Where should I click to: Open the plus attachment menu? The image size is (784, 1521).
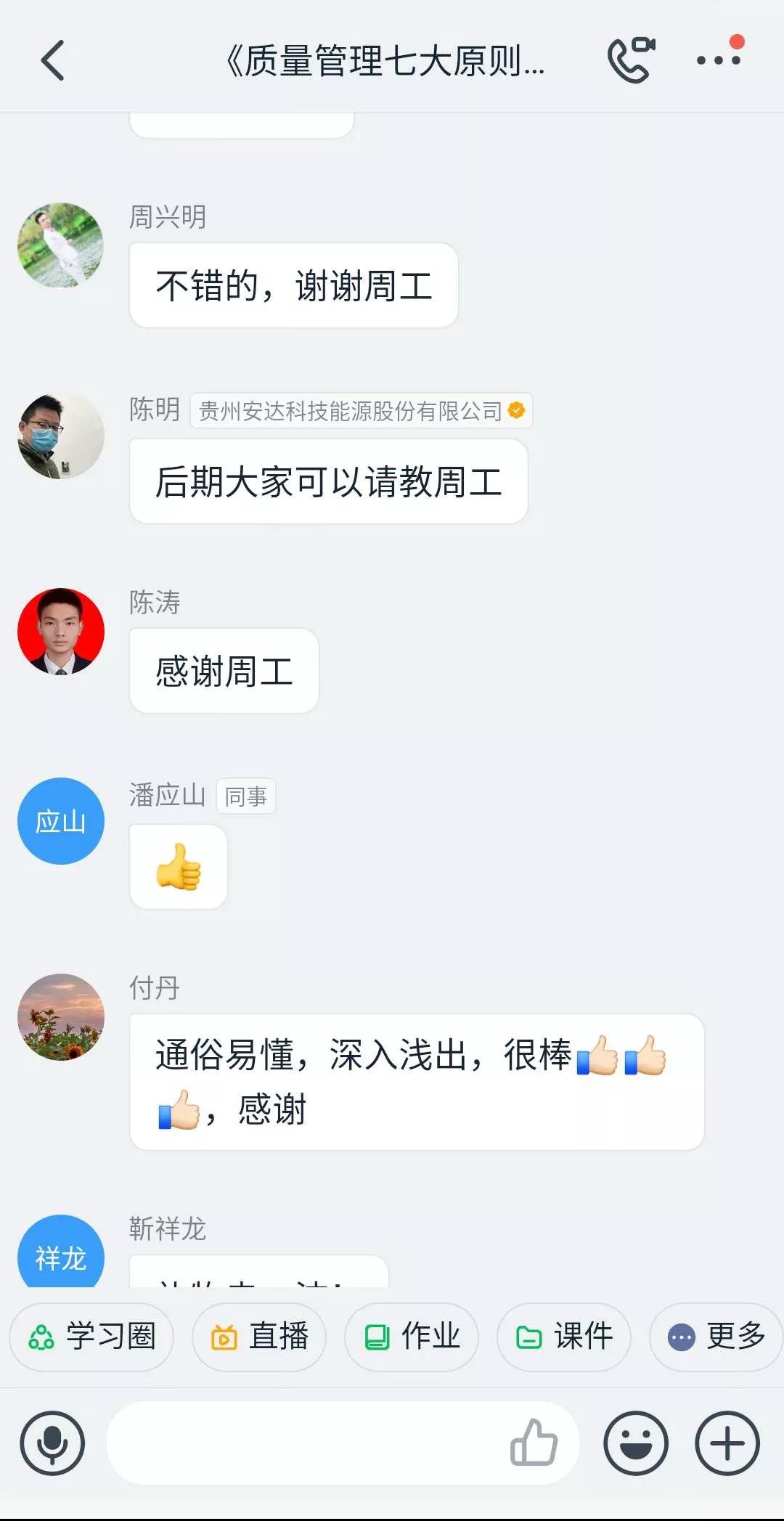tap(727, 1443)
